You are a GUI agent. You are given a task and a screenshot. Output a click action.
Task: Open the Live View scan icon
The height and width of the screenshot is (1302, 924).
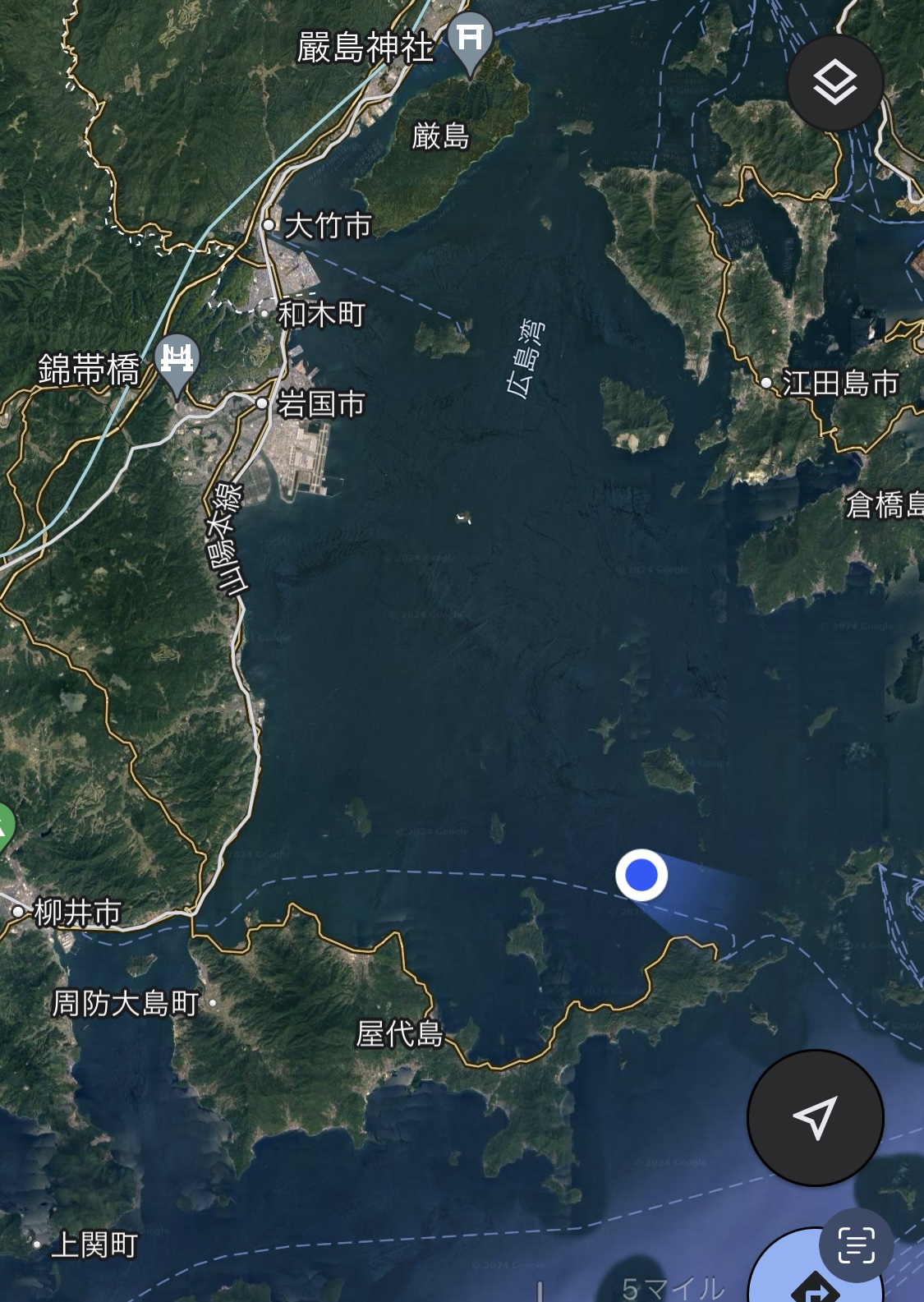[857, 1244]
